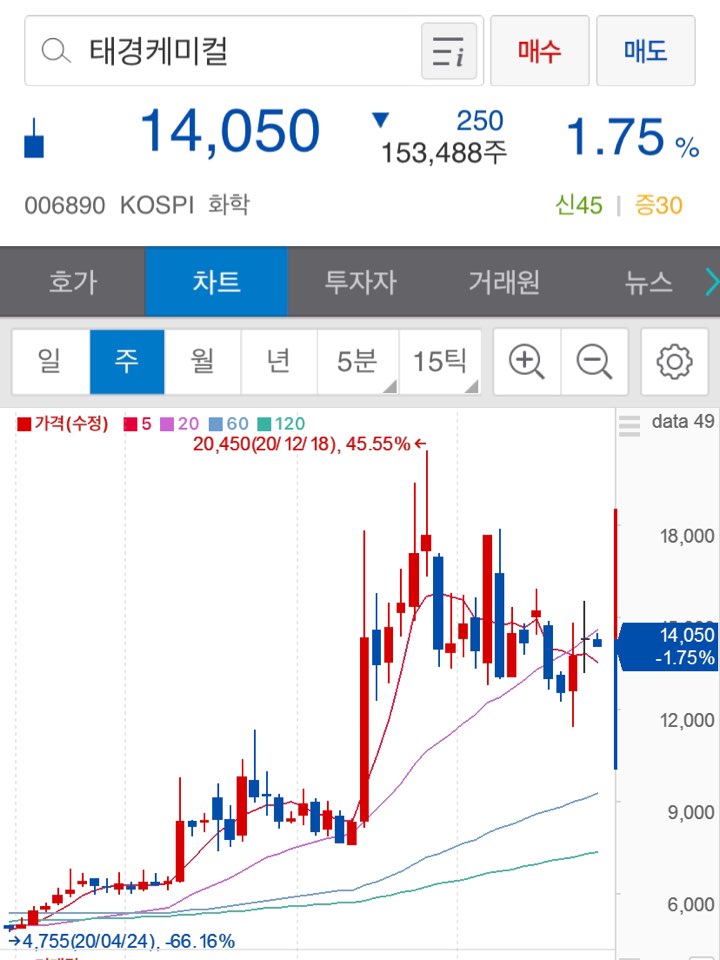The width and height of the screenshot is (720, 960).
Task: Select the chart zoom-in magnifier
Action: point(527,362)
